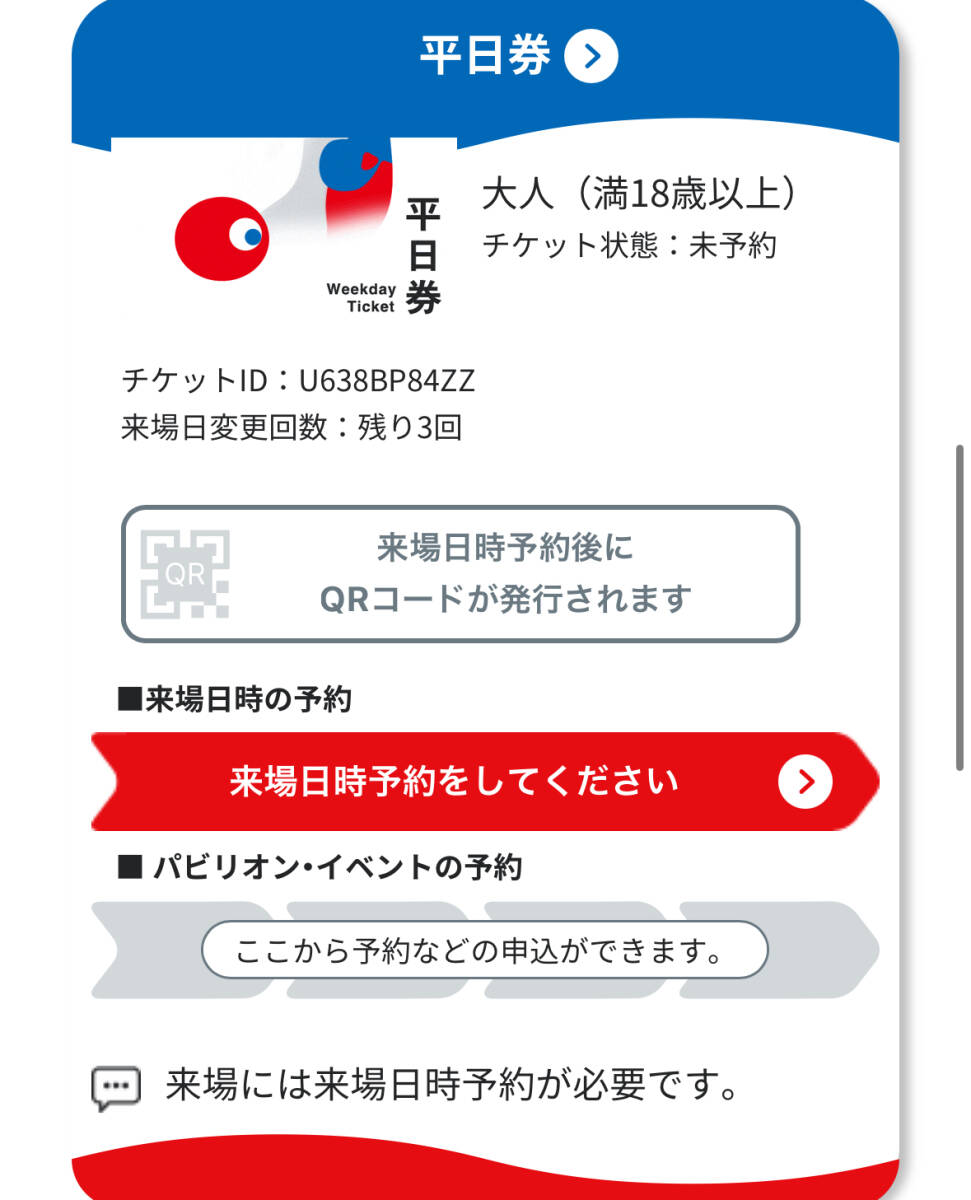Viewport: 971px width, 1200px height.
Task: Tap the red 来場日時予約をしてください button
Action: tap(484, 781)
